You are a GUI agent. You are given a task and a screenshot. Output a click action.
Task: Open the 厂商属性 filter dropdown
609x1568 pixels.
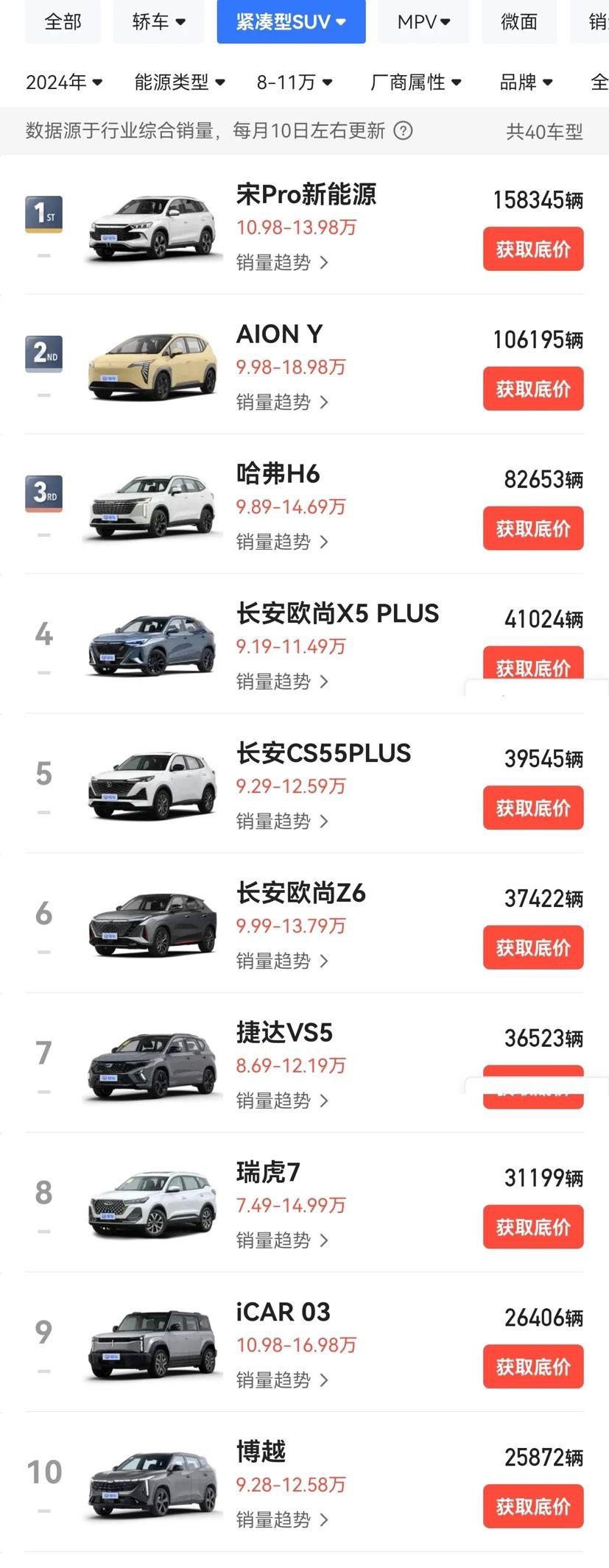point(416,82)
